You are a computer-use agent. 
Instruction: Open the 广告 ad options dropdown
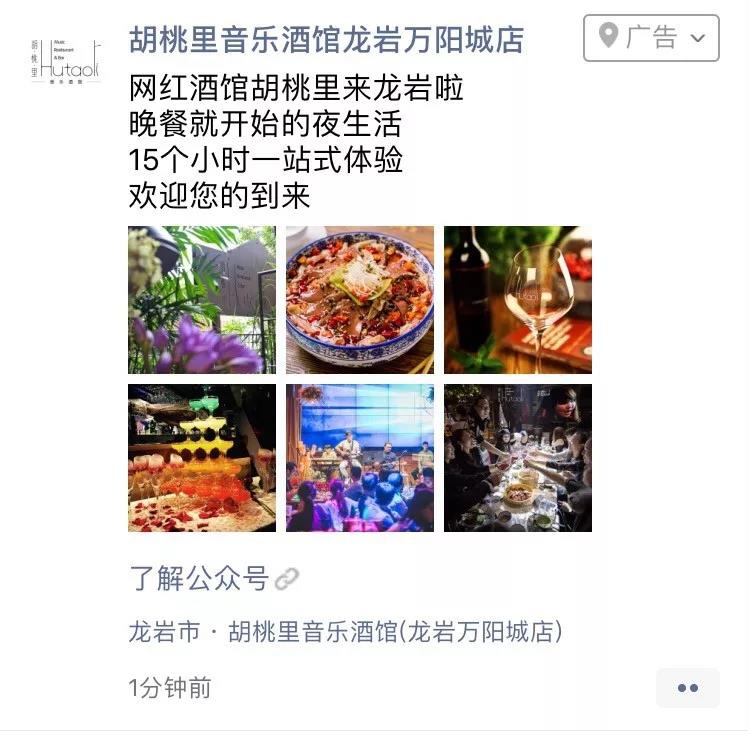pyautogui.click(x=650, y=38)
